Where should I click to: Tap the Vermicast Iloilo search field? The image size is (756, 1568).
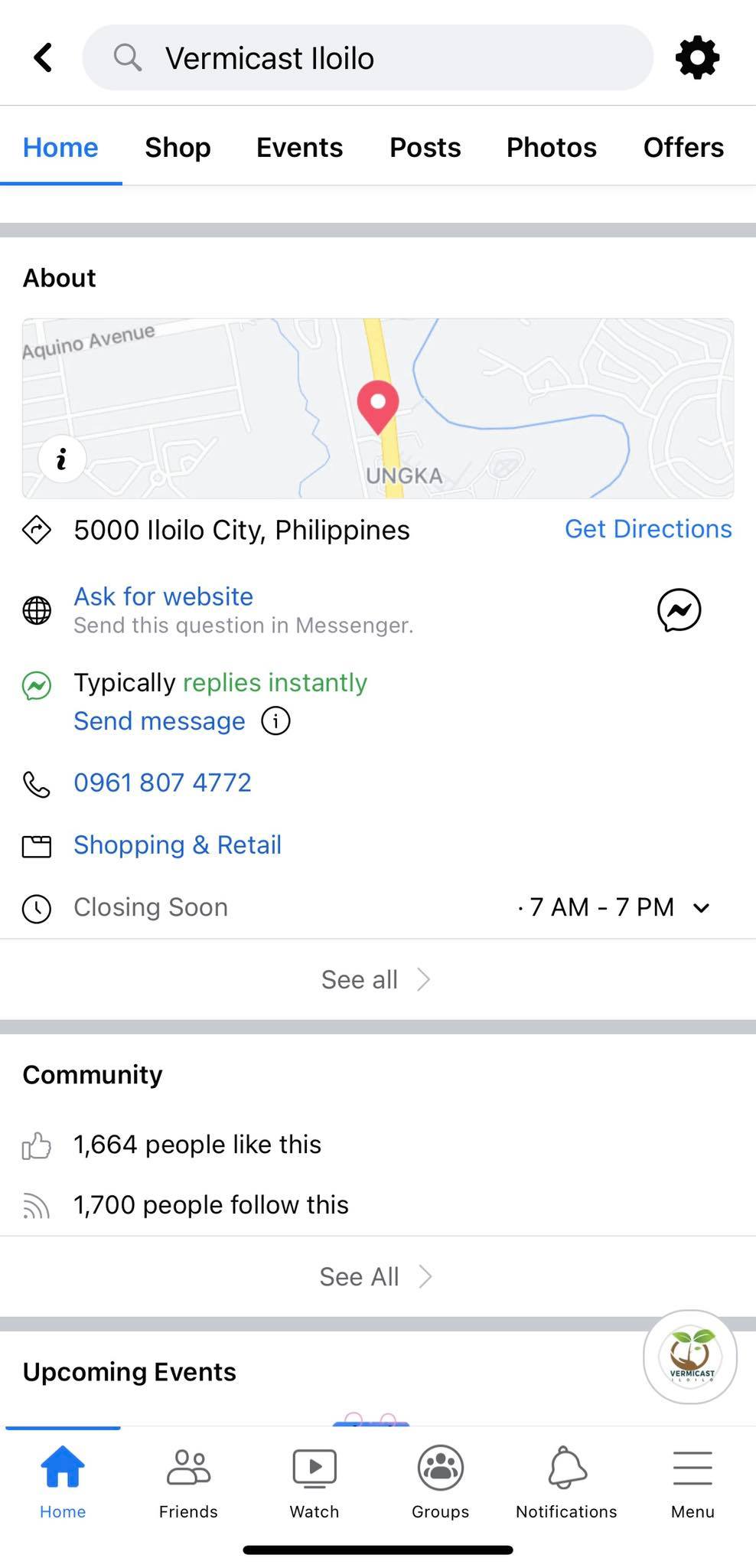367,58
